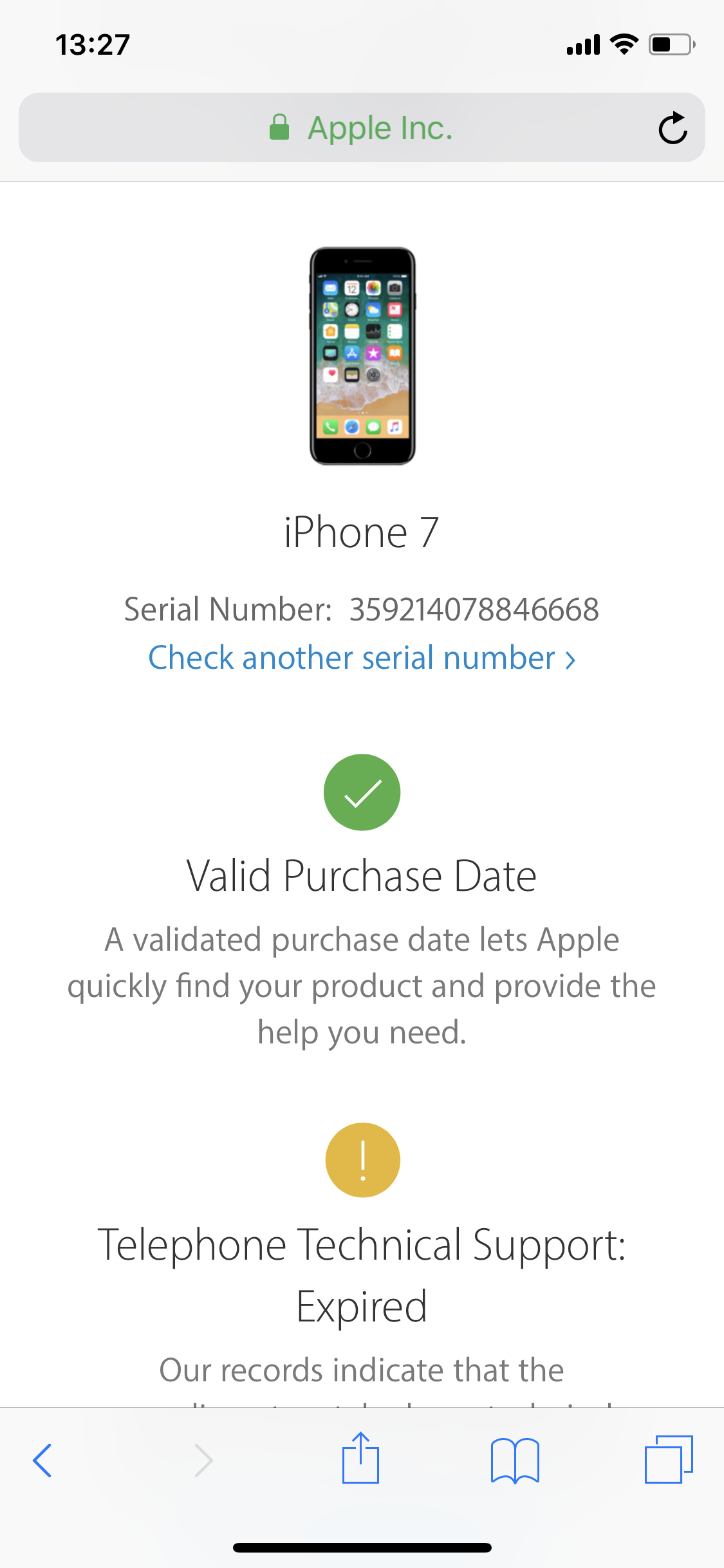
Task: Tap the Apple Inc. address bar
Action: [x=360, y=128]
